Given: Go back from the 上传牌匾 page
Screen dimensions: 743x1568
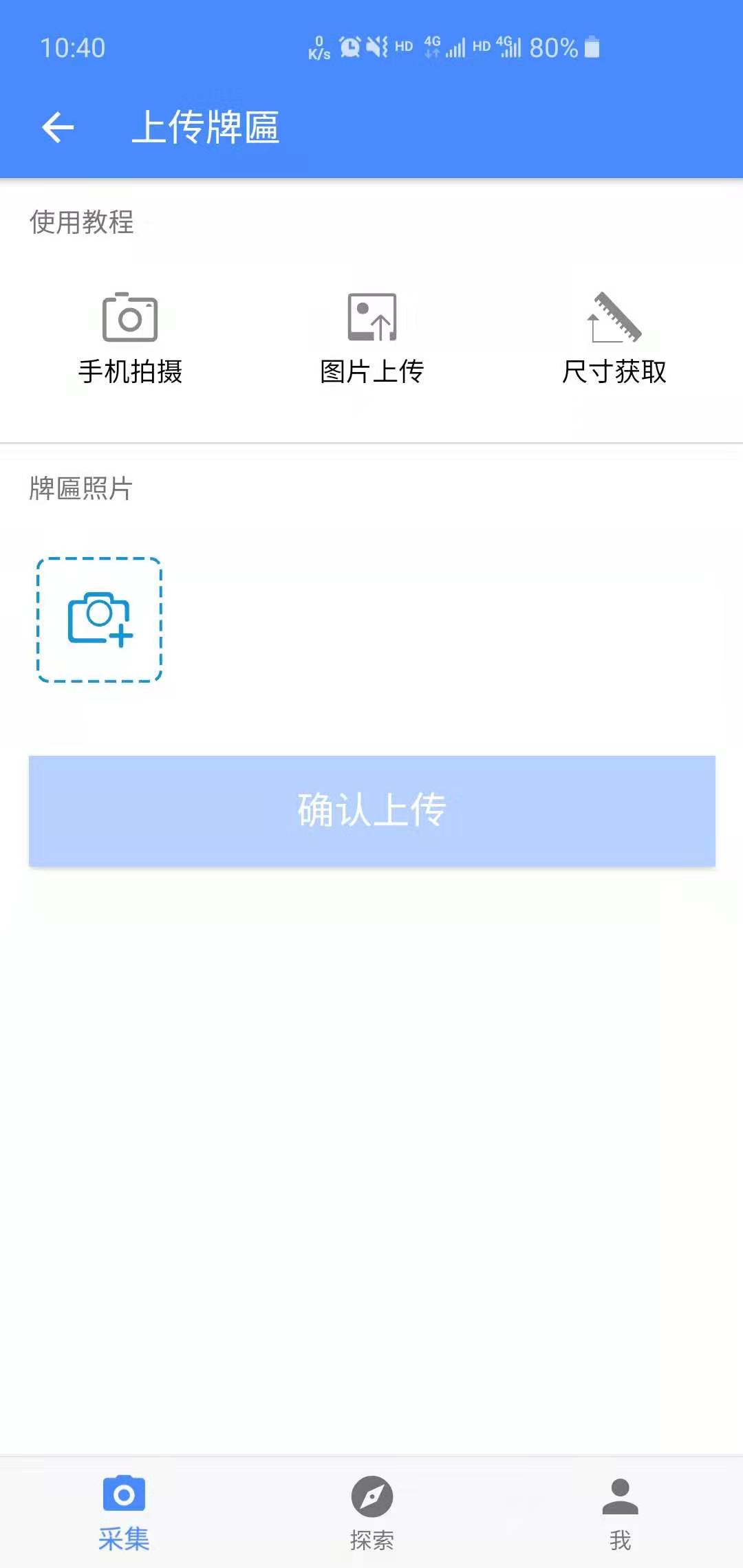Looking at the screenshot, I should pyautogui.click(x=58, y=127).
